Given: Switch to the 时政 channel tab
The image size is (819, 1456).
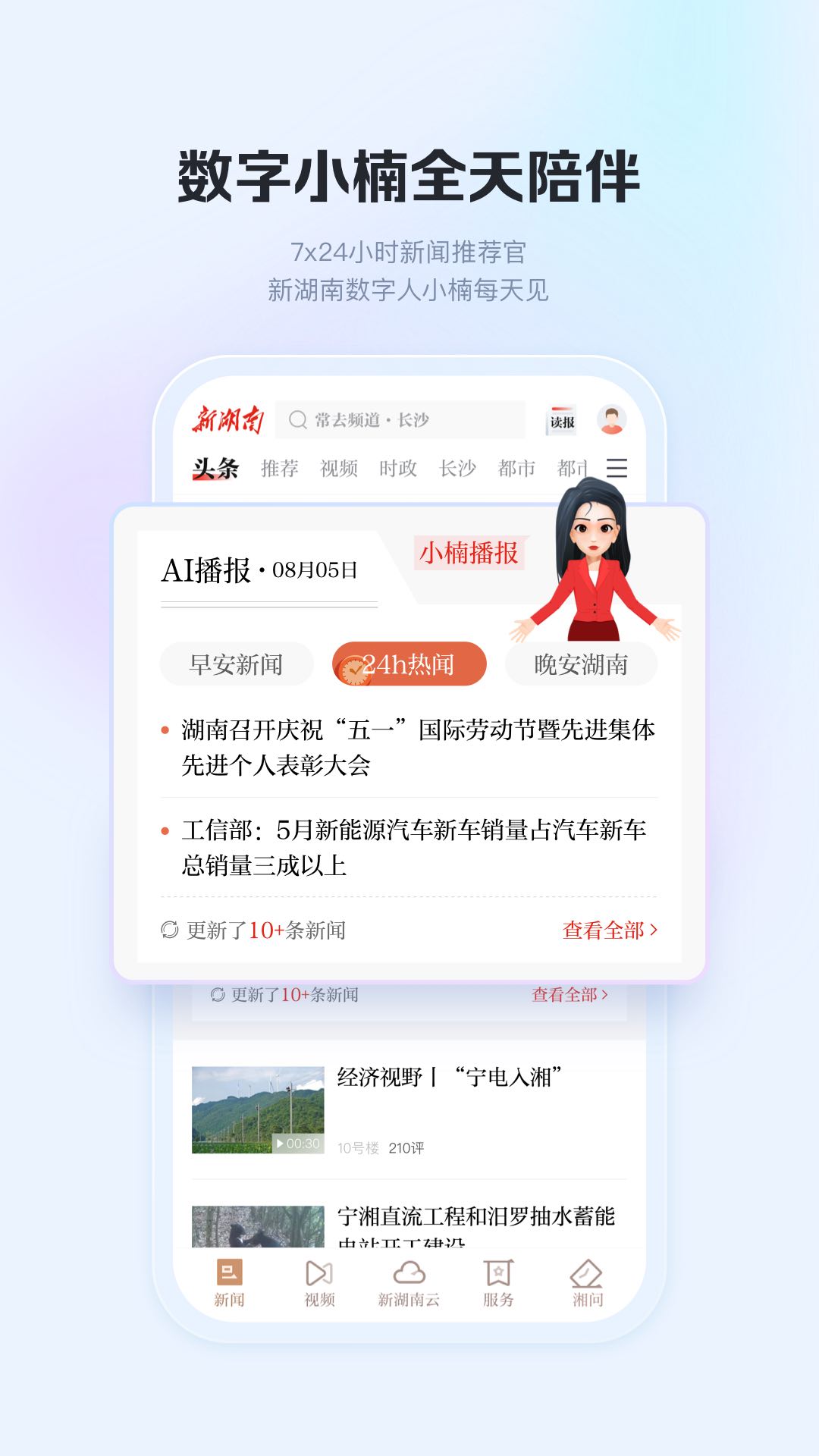Looking at the screenshot, I should coord(397,468).
